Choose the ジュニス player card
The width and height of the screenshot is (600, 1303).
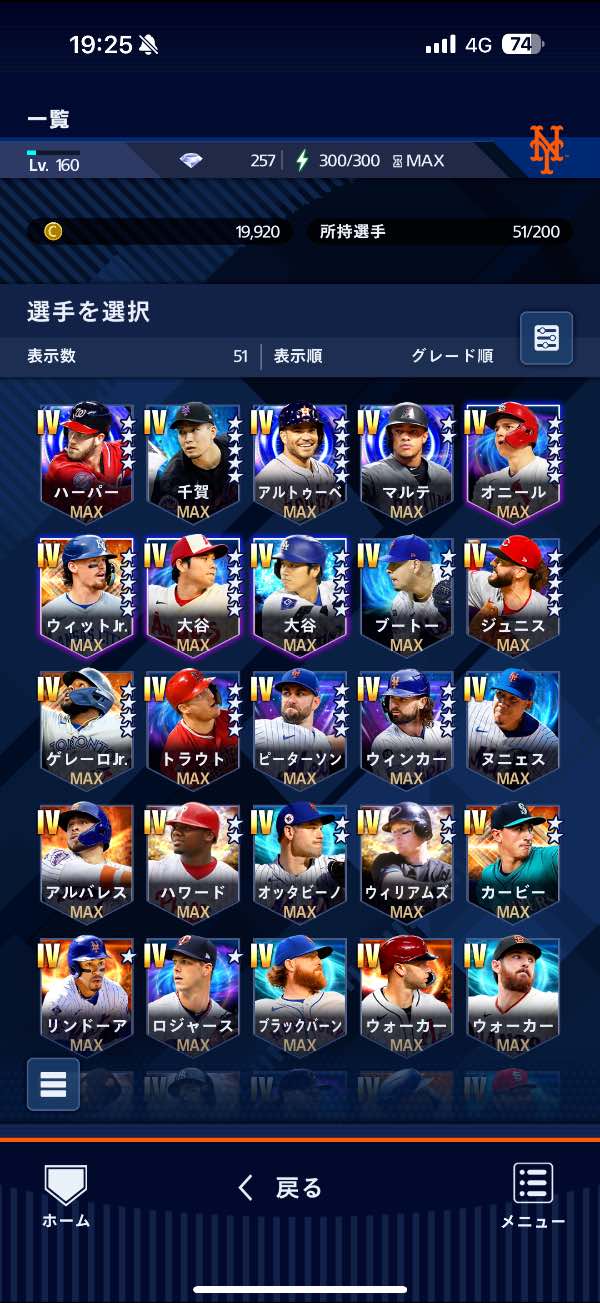(513, 595)
